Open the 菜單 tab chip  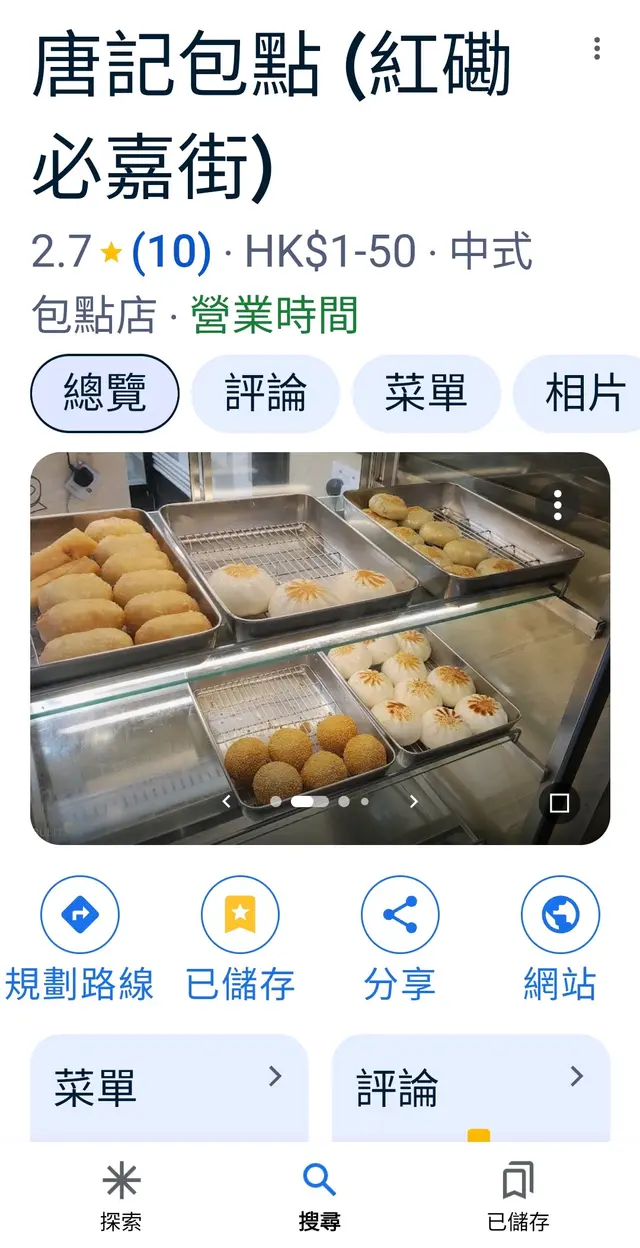point(425,393)
